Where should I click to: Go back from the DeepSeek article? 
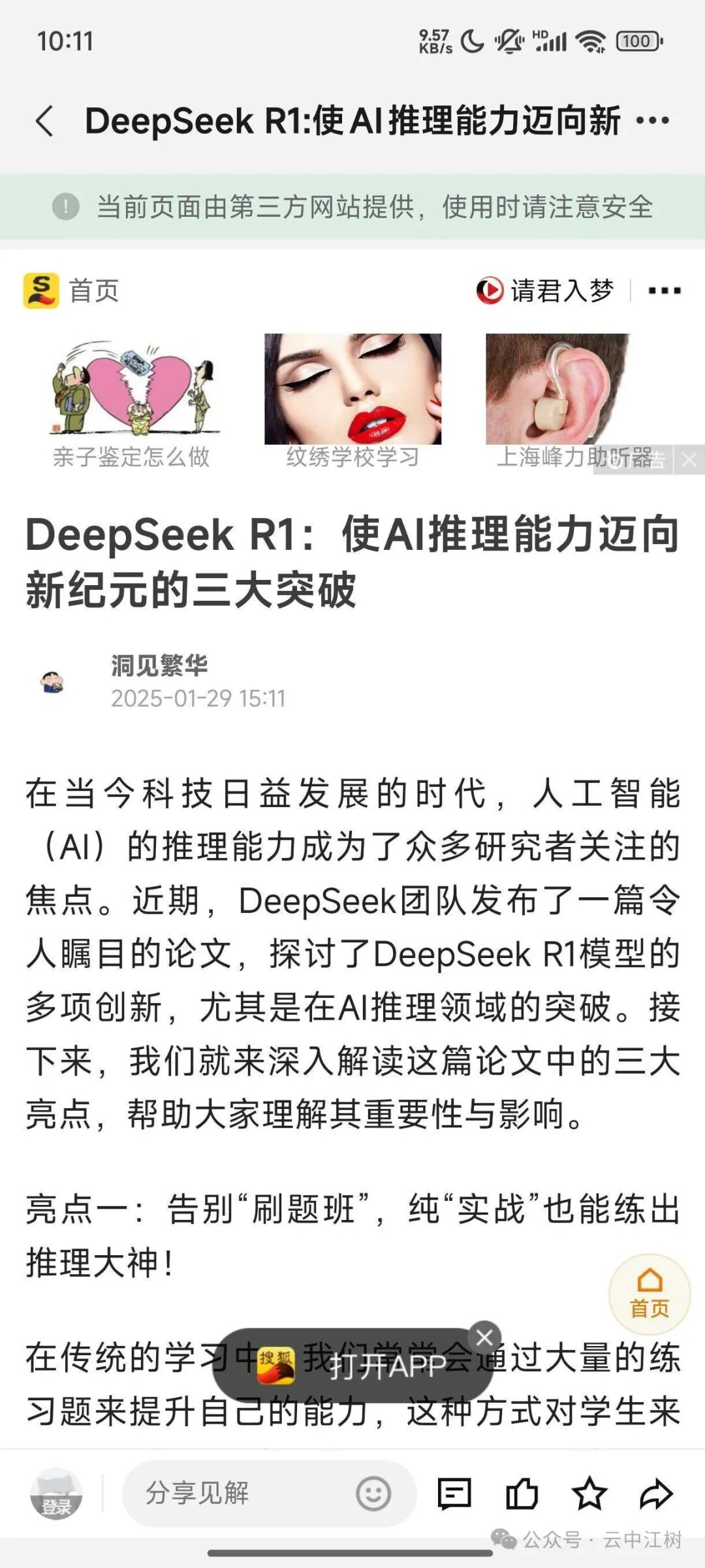pyautogui.click(x=44, y=121)
